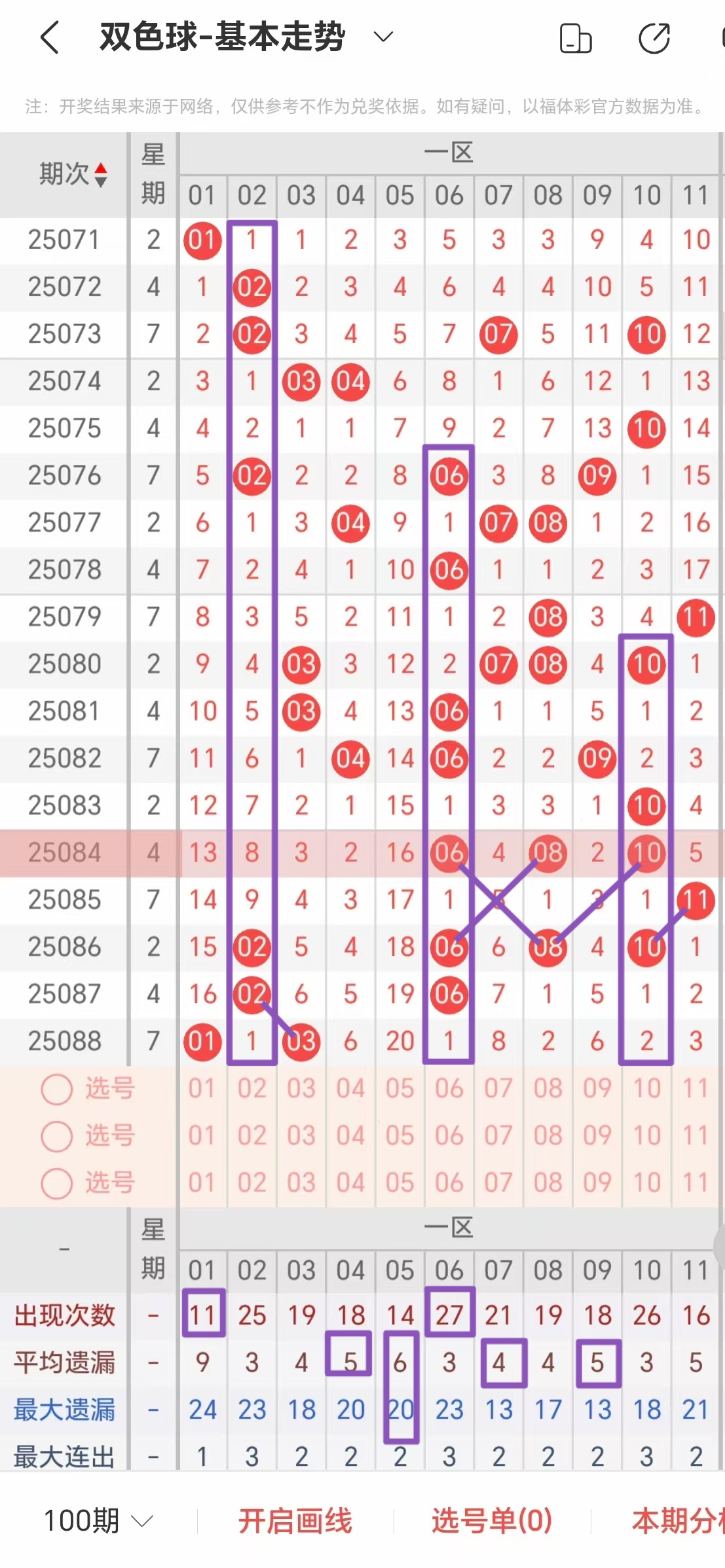Screen dimensions: 725x1568
Task: Tap the share icon at top right
Action: (x=653, y=39)
